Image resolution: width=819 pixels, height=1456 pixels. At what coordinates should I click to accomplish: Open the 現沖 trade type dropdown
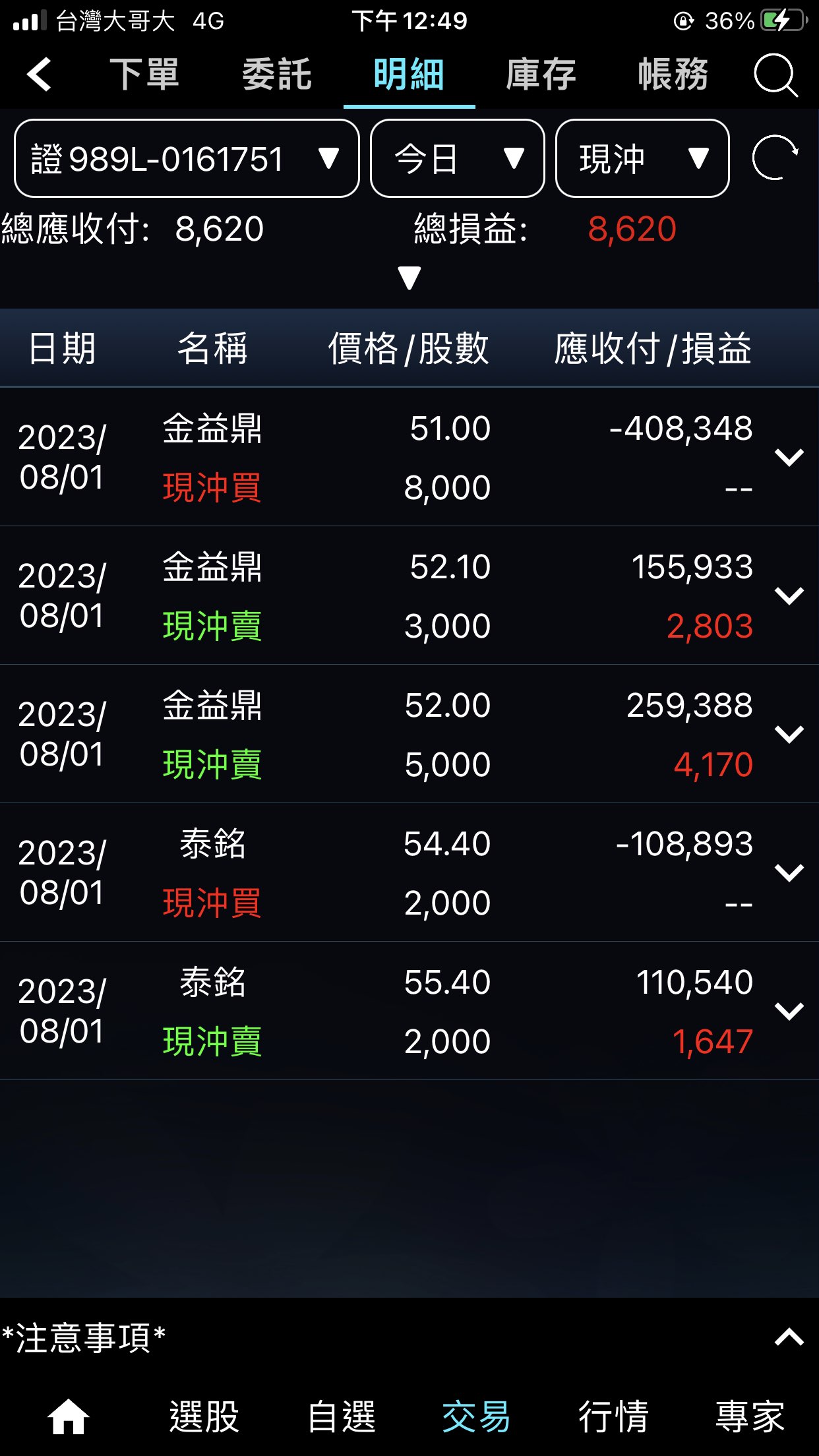[642, 158]
